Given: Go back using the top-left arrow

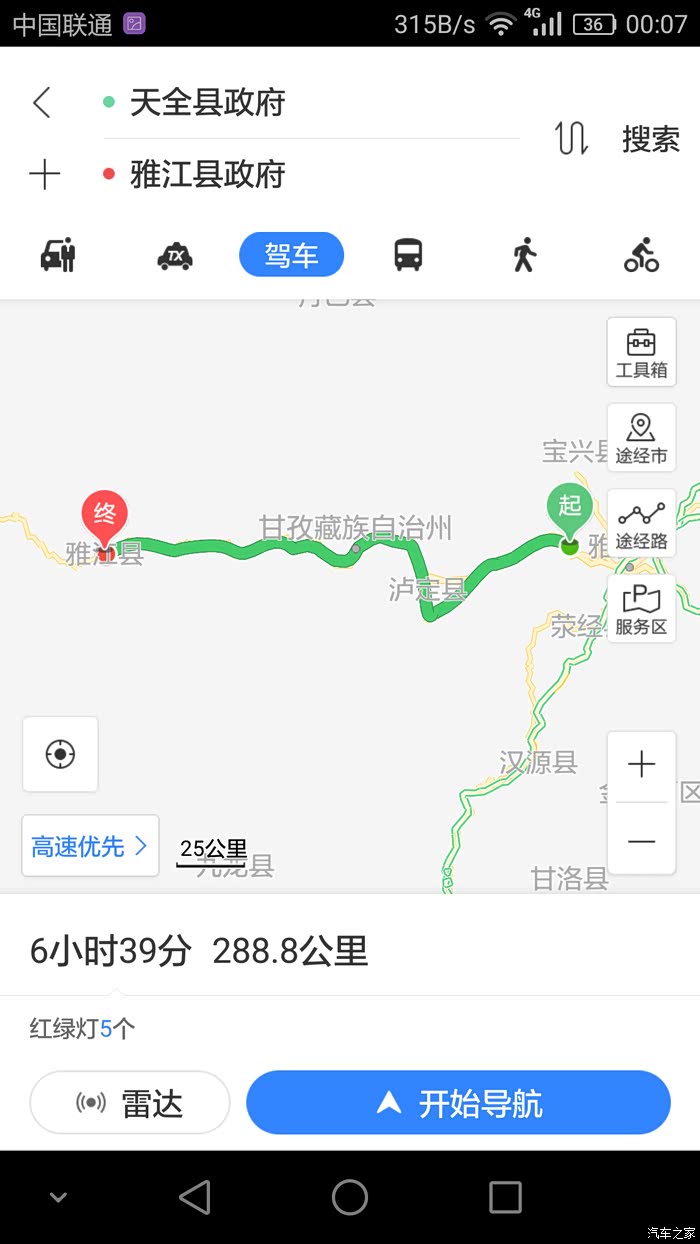Looking at the screenshot, I should click(41, 102).
